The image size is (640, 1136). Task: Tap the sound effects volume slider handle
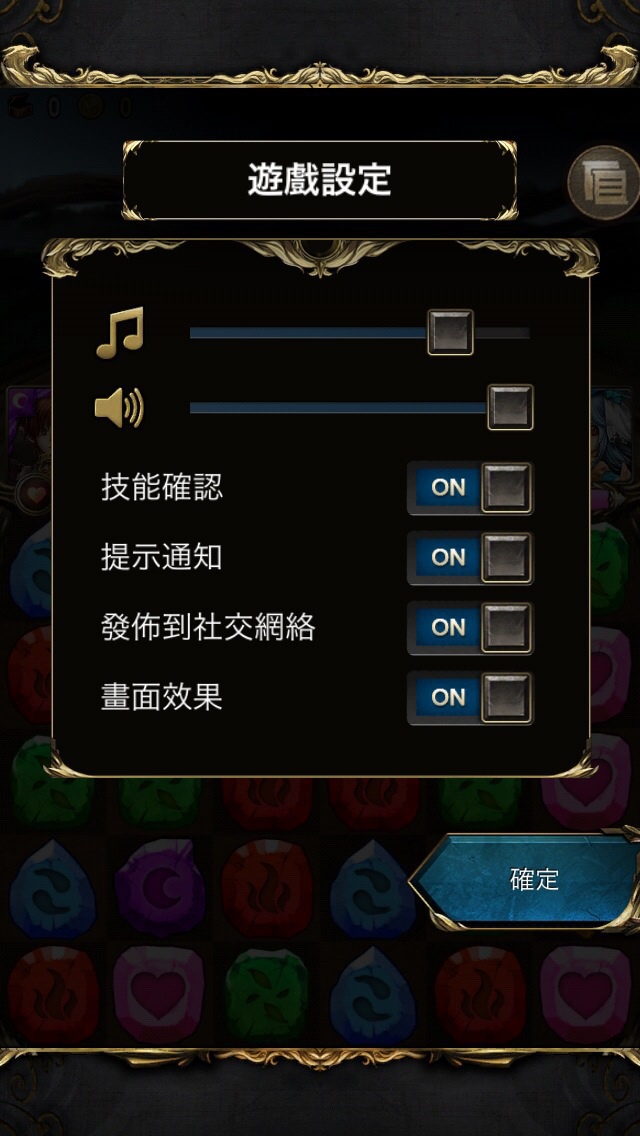tap(510, 407)
